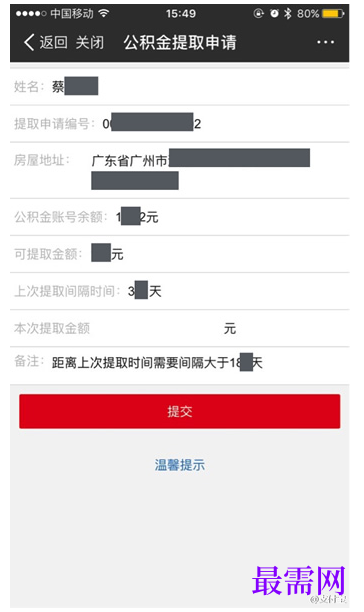Tap 关闭 to close the page
Image resolution: width=364 pixels, height=612 pixels.
click(x=90, y=42)
